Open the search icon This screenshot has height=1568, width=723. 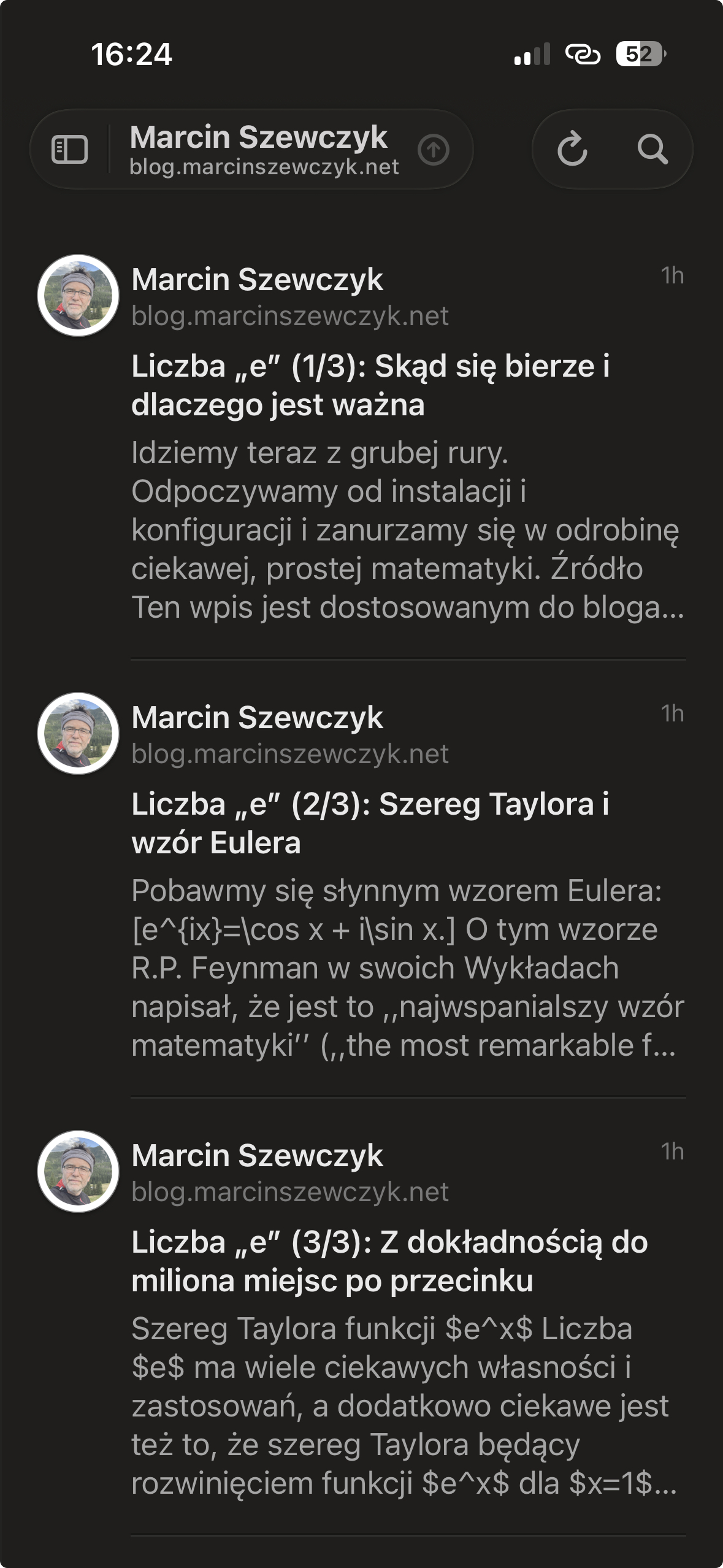[x=652, y=150]
